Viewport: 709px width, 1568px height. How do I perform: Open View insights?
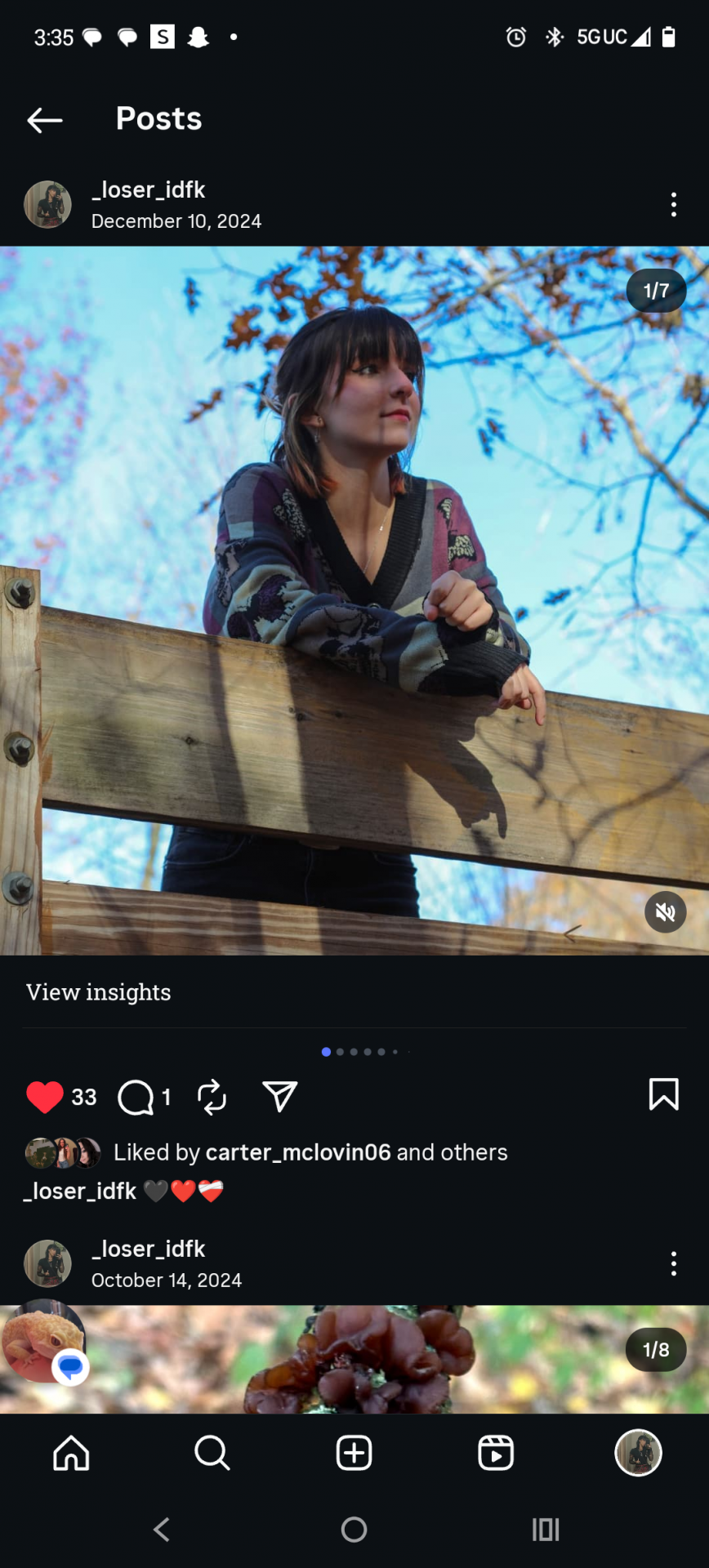tap(99, 991)
